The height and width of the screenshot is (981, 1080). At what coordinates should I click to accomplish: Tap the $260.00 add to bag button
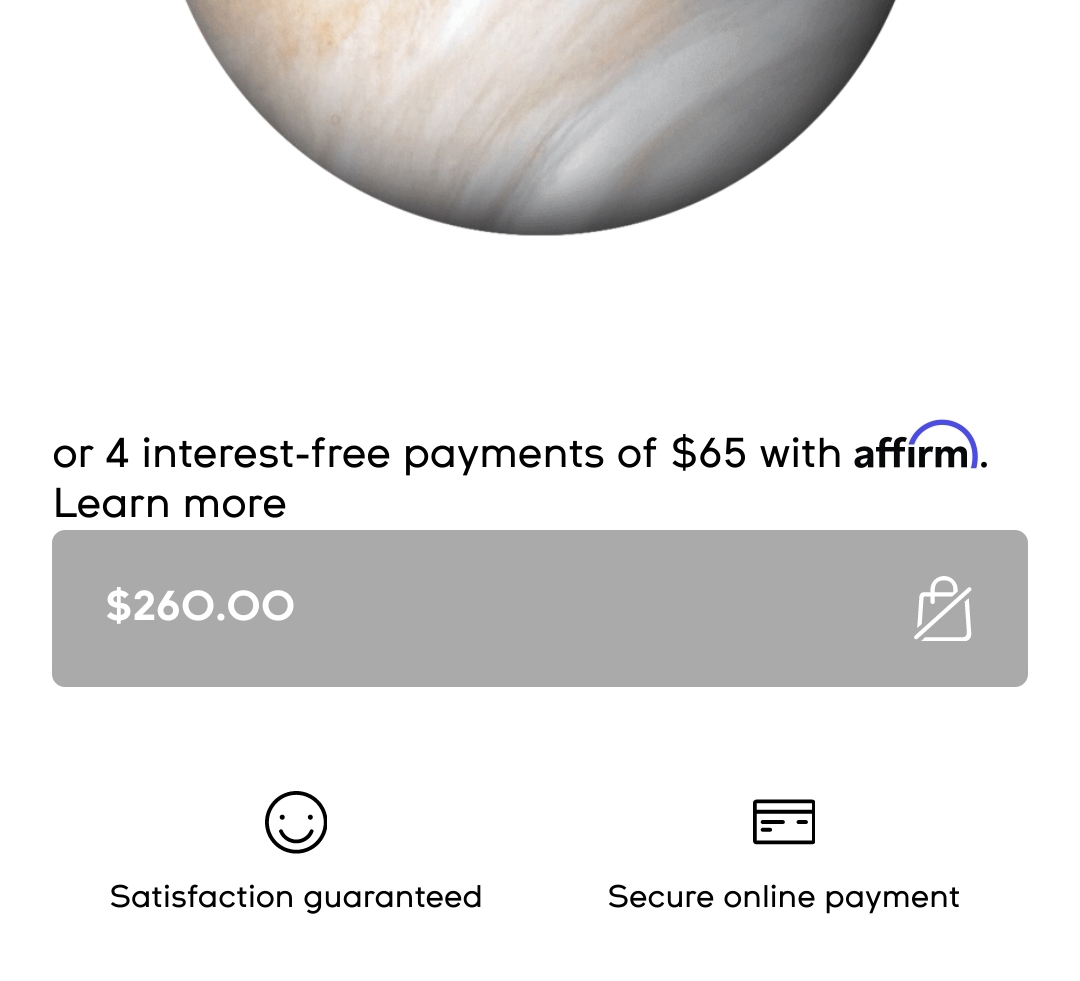click(x=540, y=608)
